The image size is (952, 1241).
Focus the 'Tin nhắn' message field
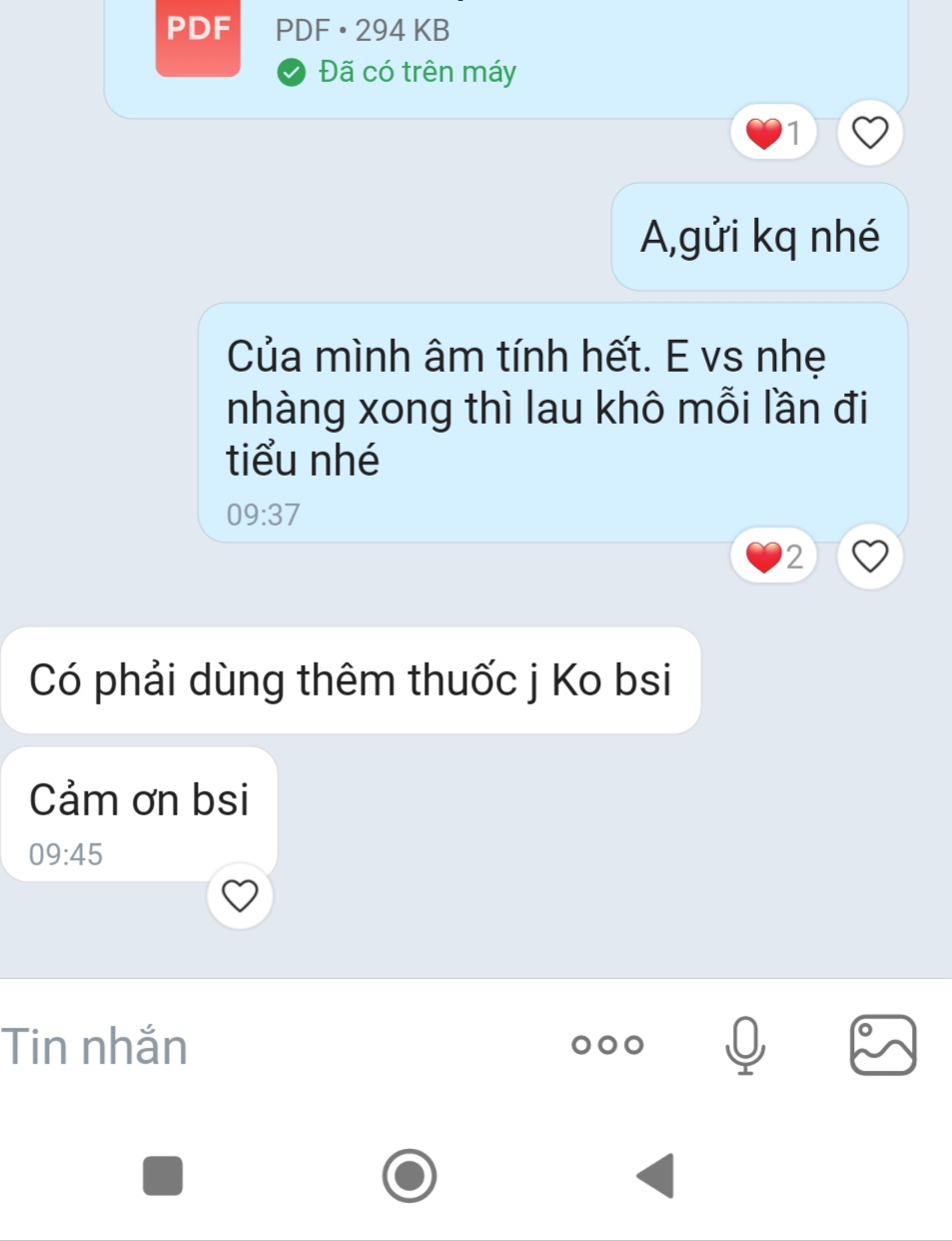coord(250,1046)
